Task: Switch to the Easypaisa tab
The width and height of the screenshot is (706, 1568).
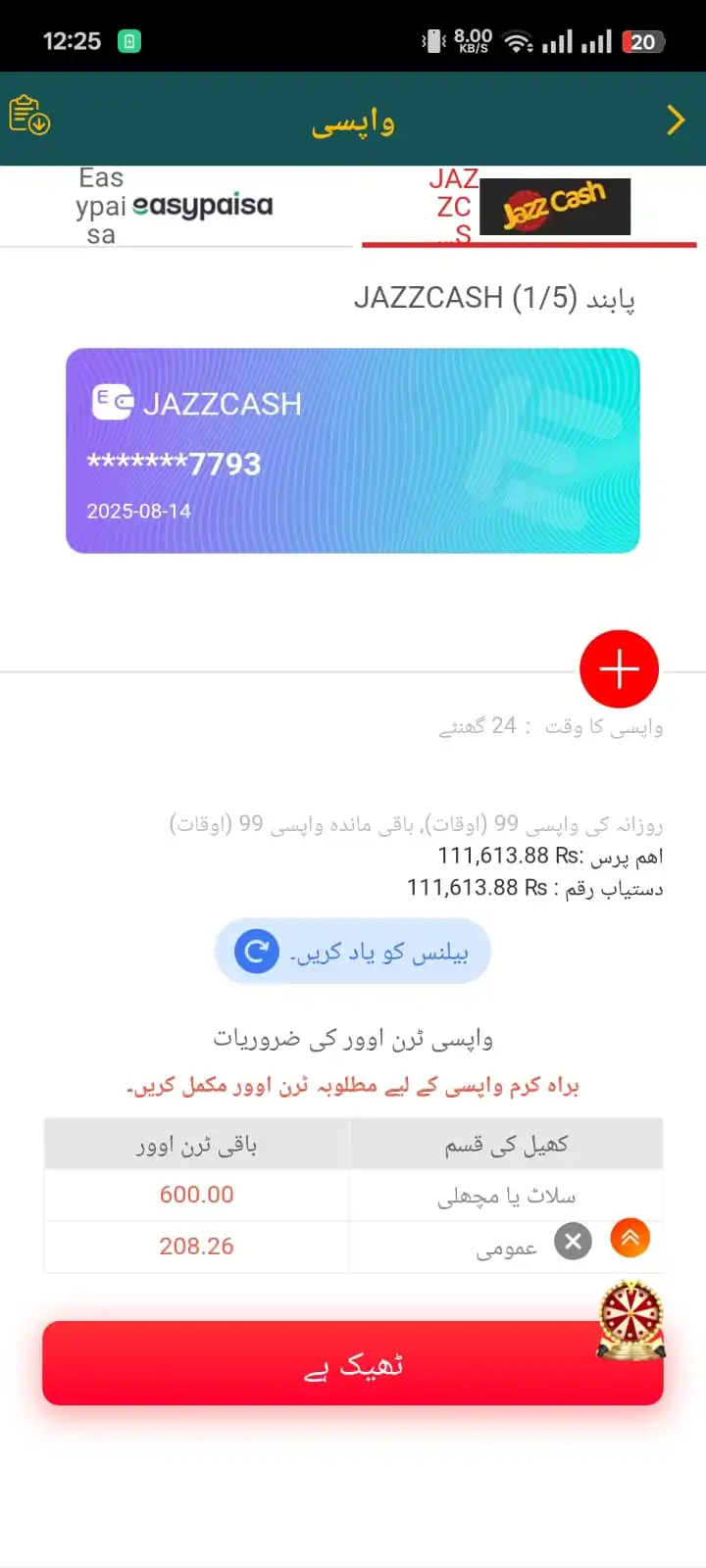Action: click(176, 206)
